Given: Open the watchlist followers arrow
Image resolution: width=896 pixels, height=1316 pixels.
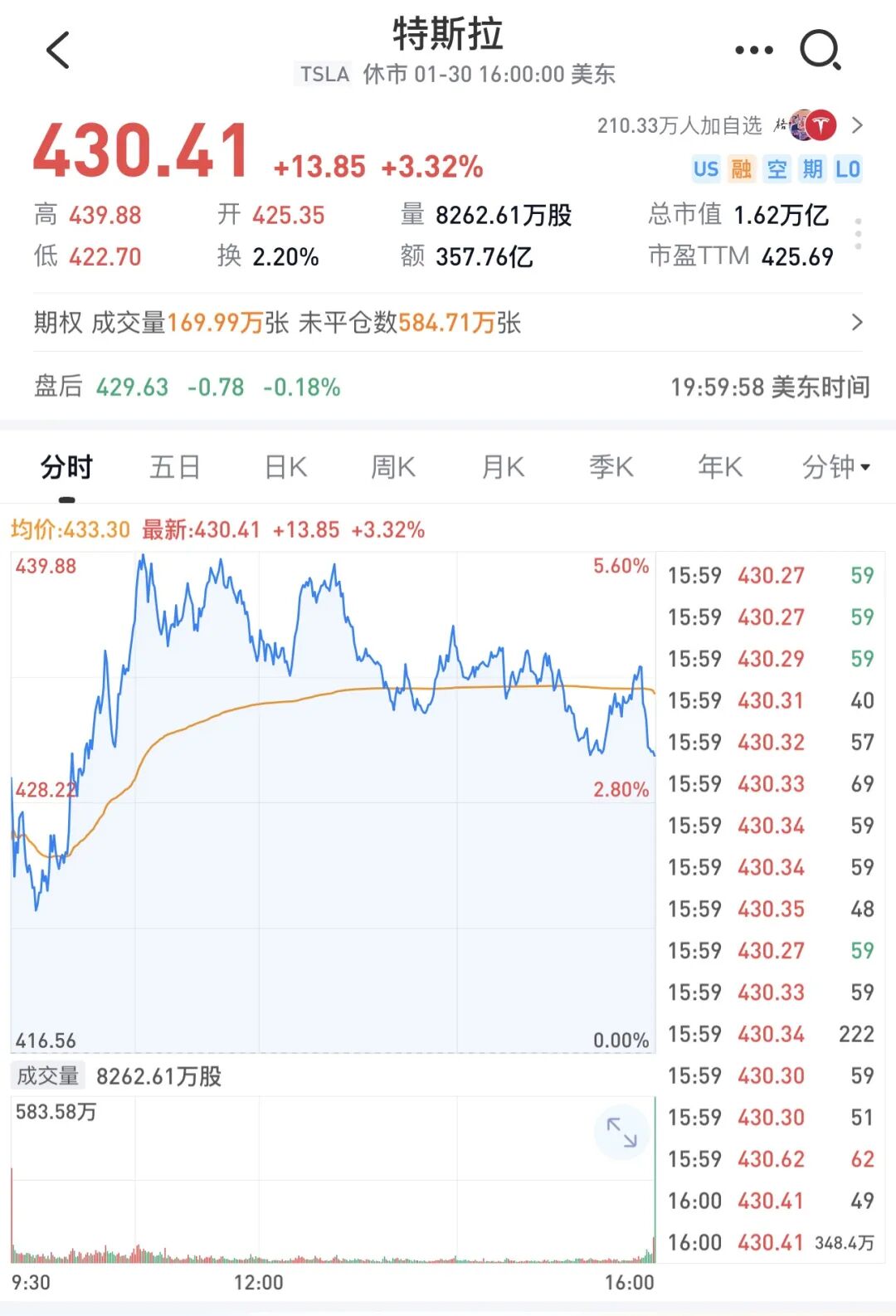Looking at the screenshot, I should (x=858, y=125).
